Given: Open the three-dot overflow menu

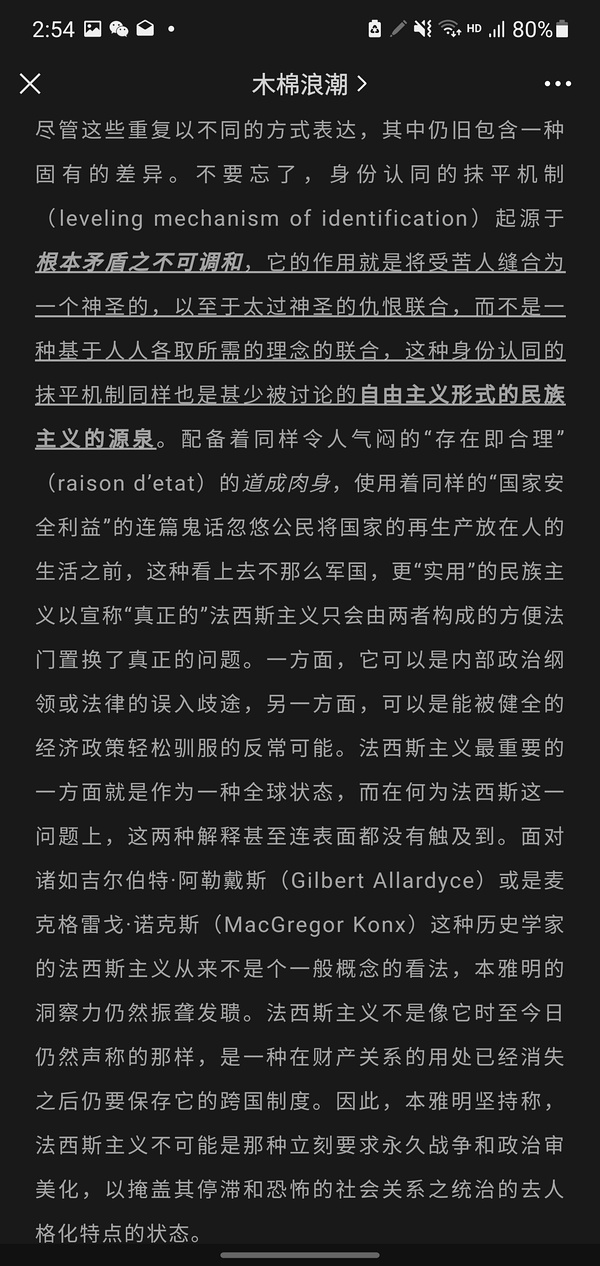Looking at the screenshot, I should coord(558,84).
